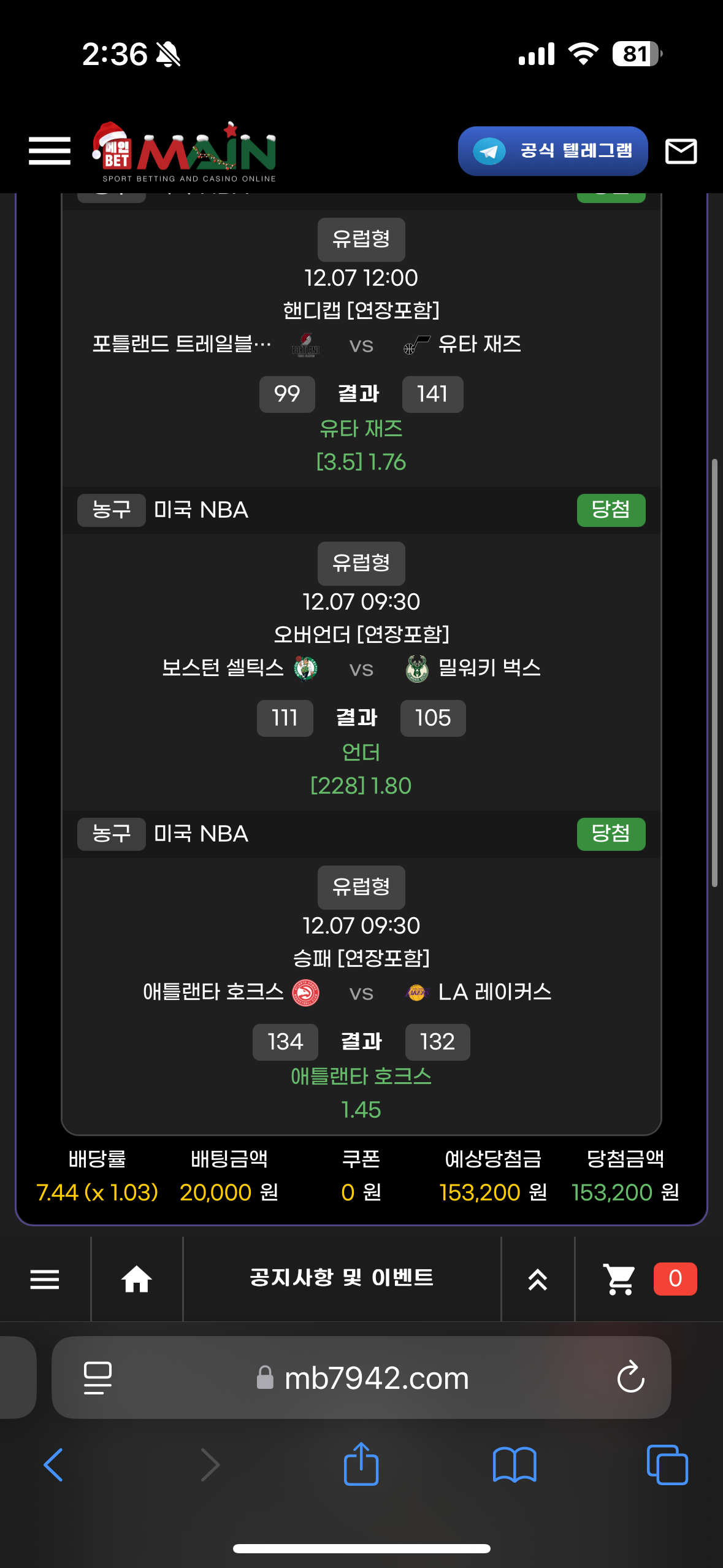Go back in Safari

tap(53, 1465)
